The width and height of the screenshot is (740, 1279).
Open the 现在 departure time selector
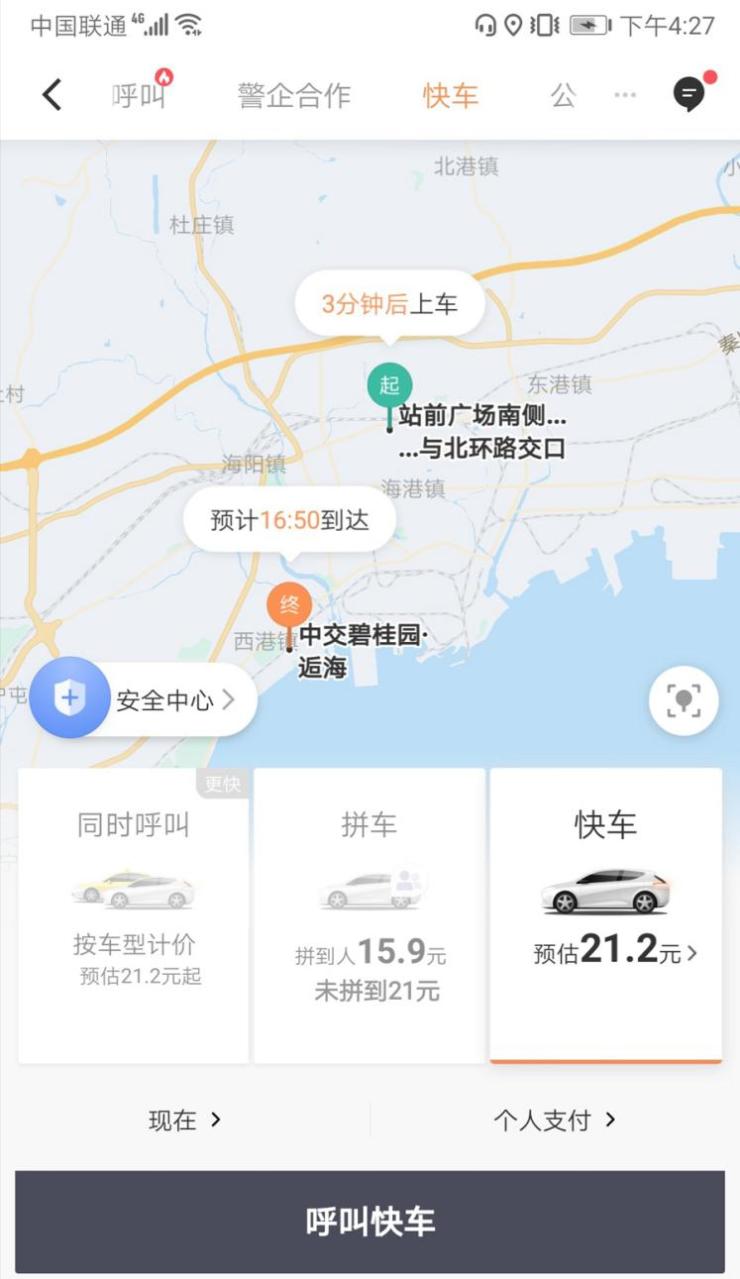click(x=185, y=1121)
